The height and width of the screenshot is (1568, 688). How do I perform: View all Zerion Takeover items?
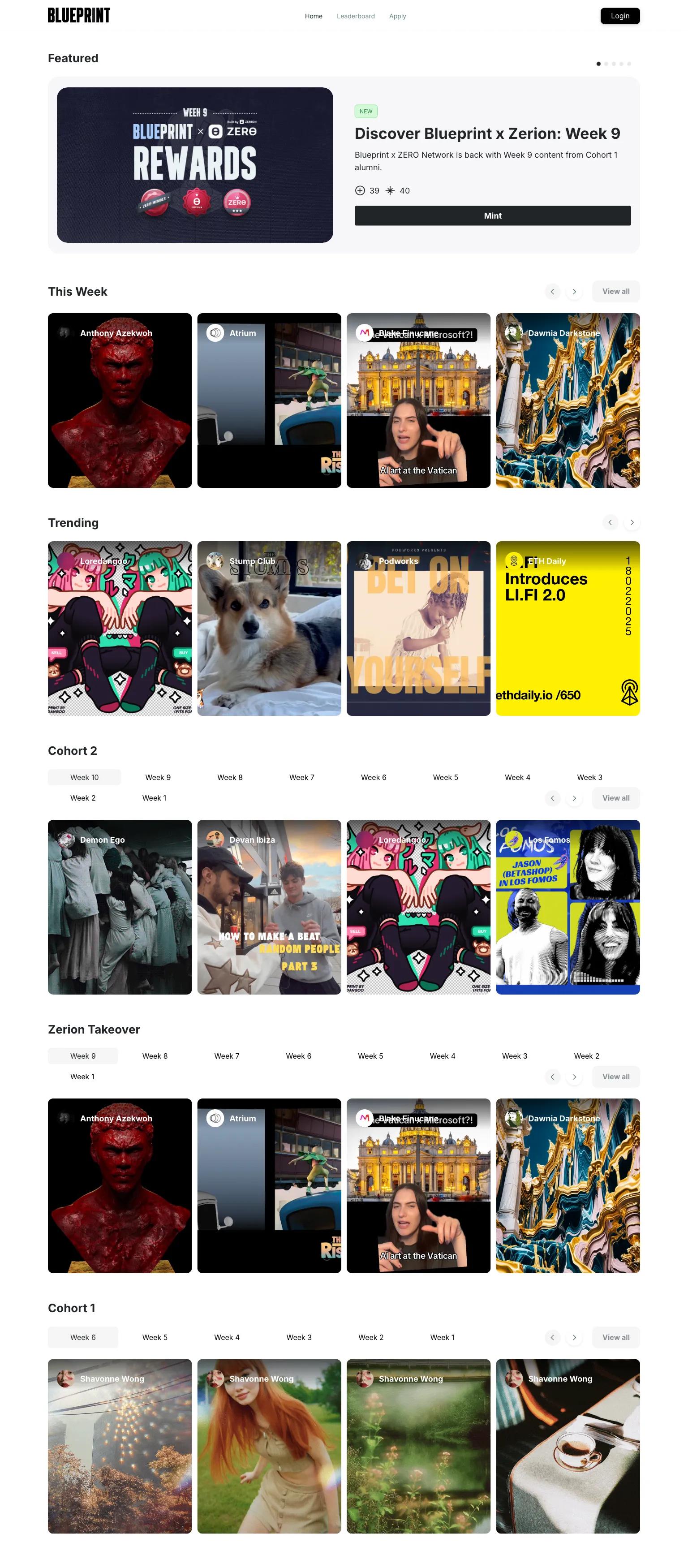[x=615, y=1077]
